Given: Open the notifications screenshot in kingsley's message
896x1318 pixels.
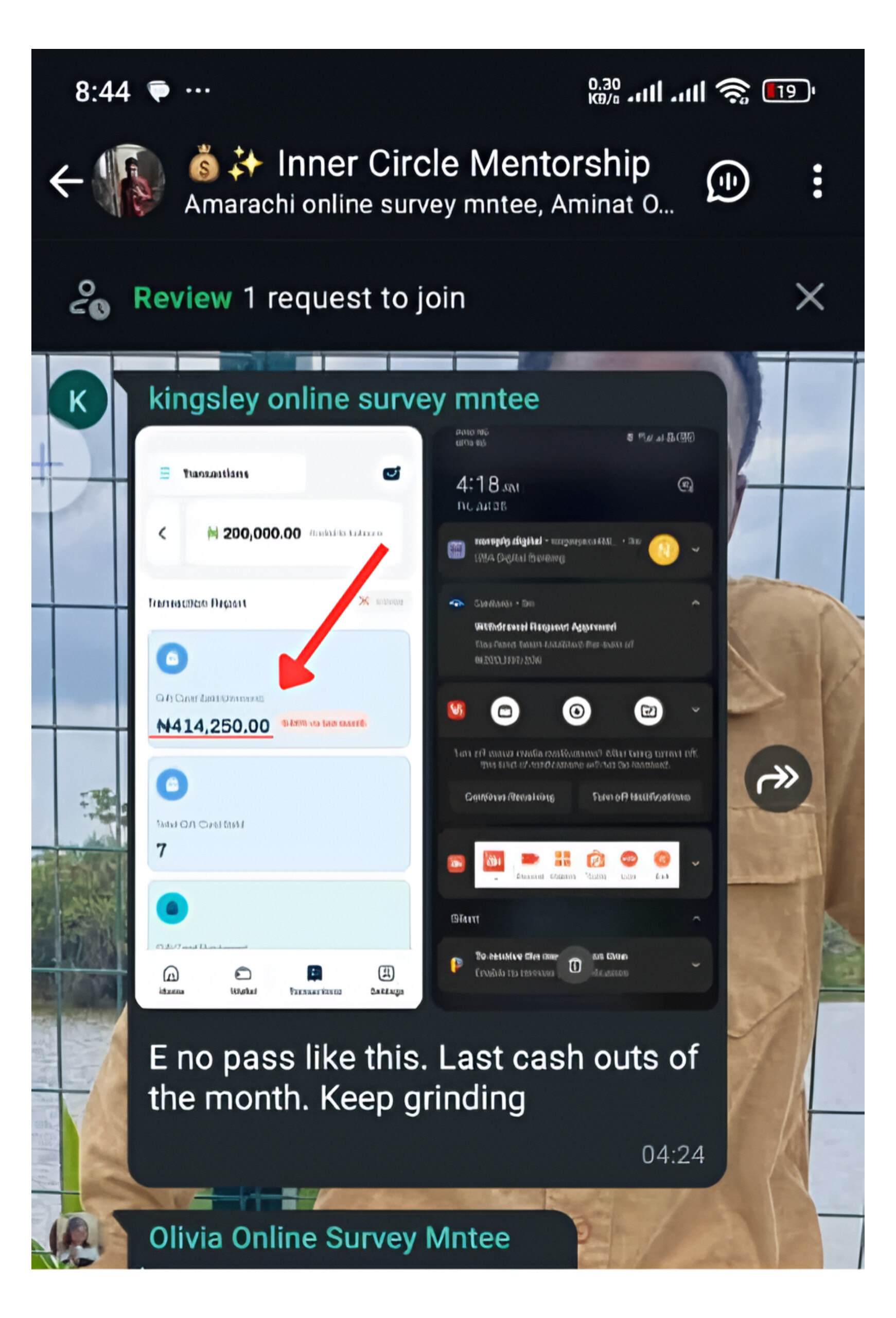Looking at the screenshot, I should pos(574,717).
